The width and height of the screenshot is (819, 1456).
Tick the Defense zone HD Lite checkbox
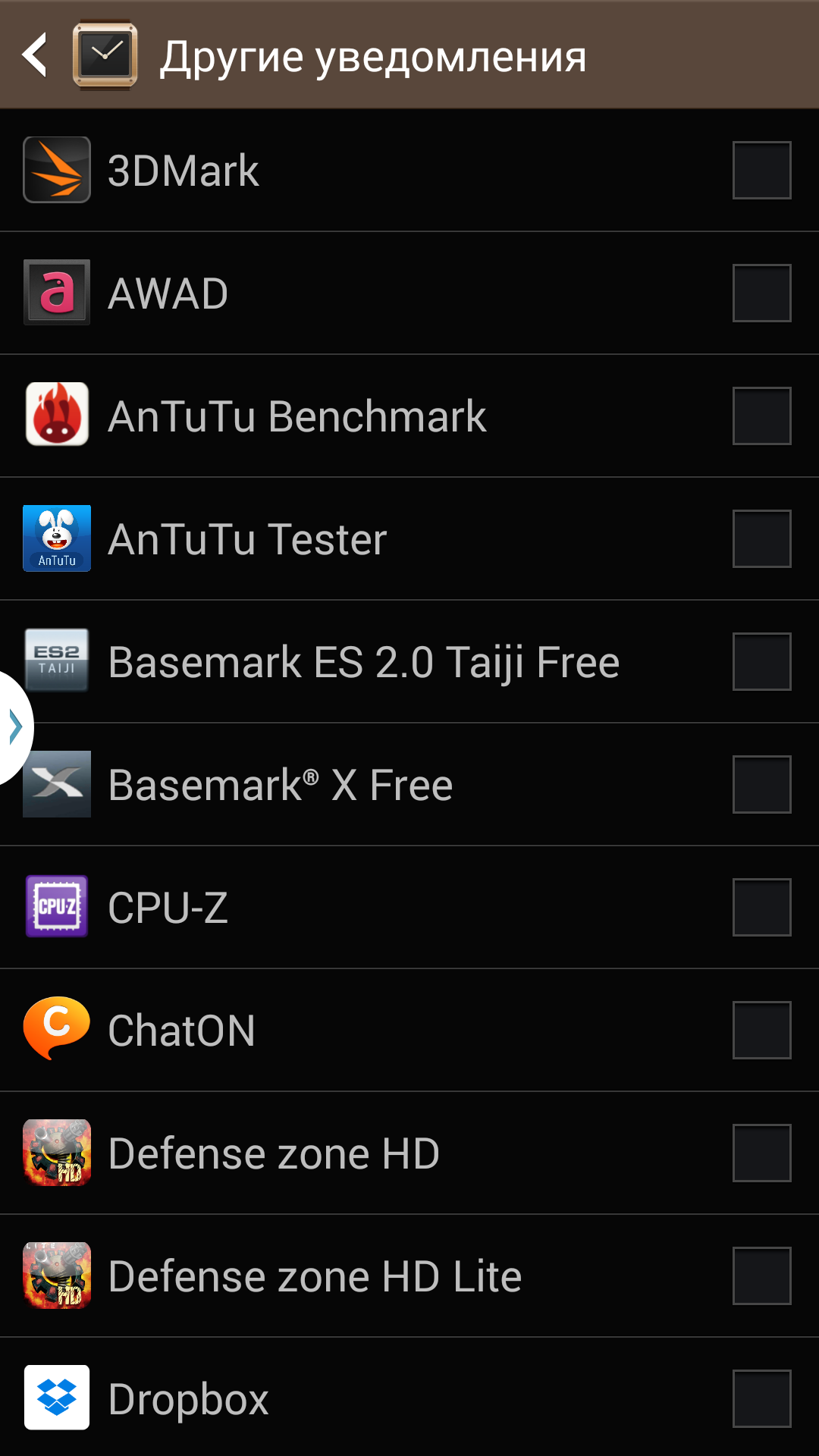[x=761, y=1276]
